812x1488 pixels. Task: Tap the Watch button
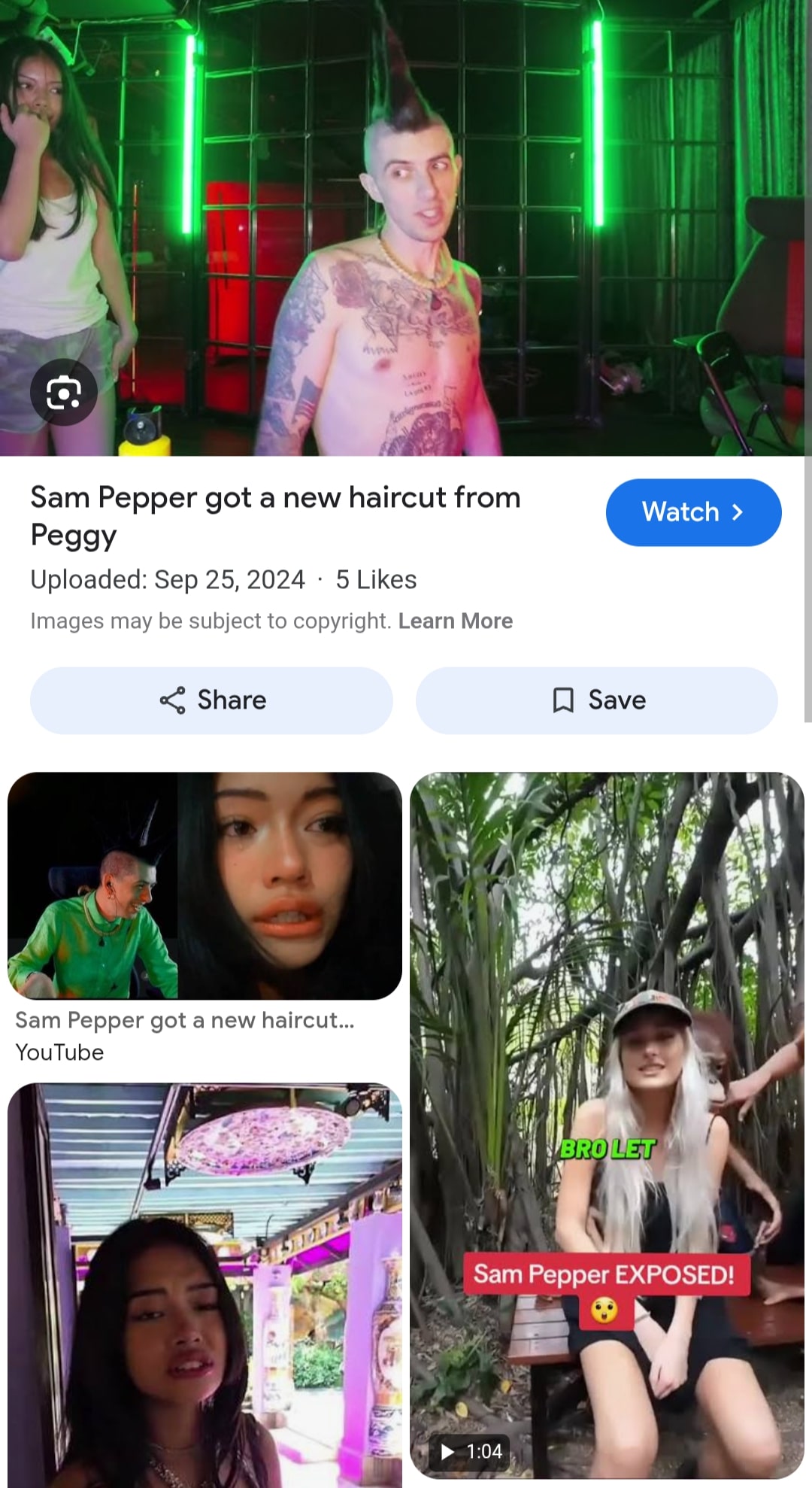[693, 512]
